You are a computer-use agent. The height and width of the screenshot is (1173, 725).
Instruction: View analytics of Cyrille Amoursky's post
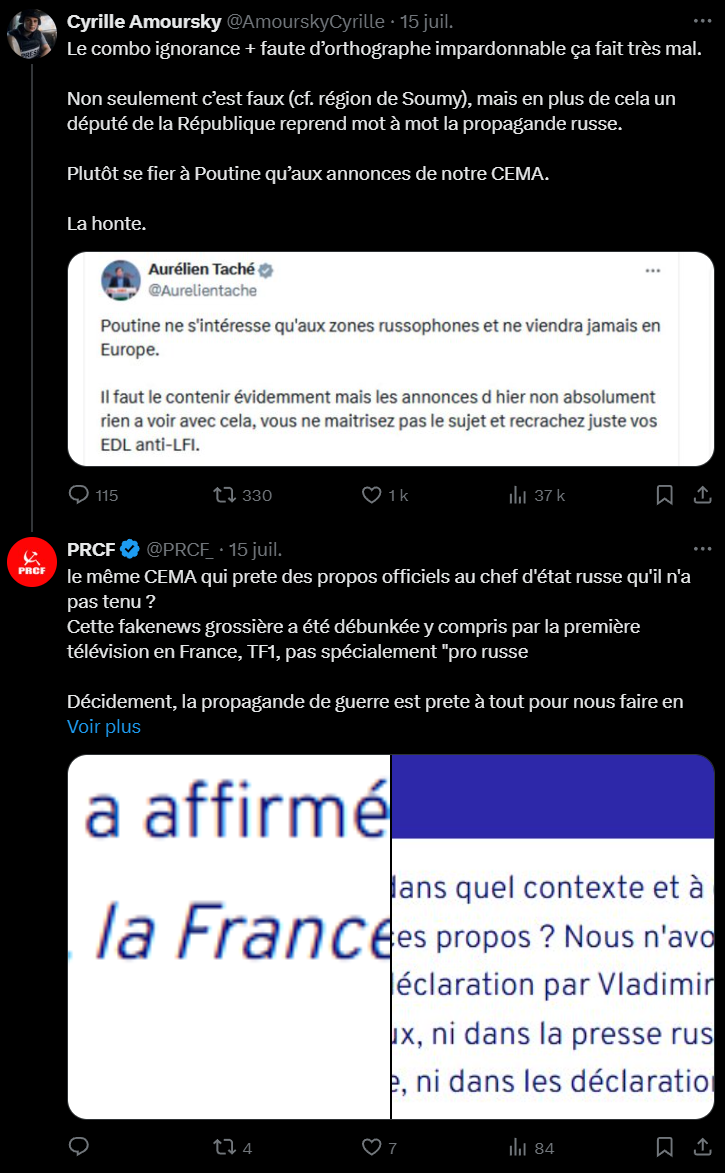click(x=518, y=495)
